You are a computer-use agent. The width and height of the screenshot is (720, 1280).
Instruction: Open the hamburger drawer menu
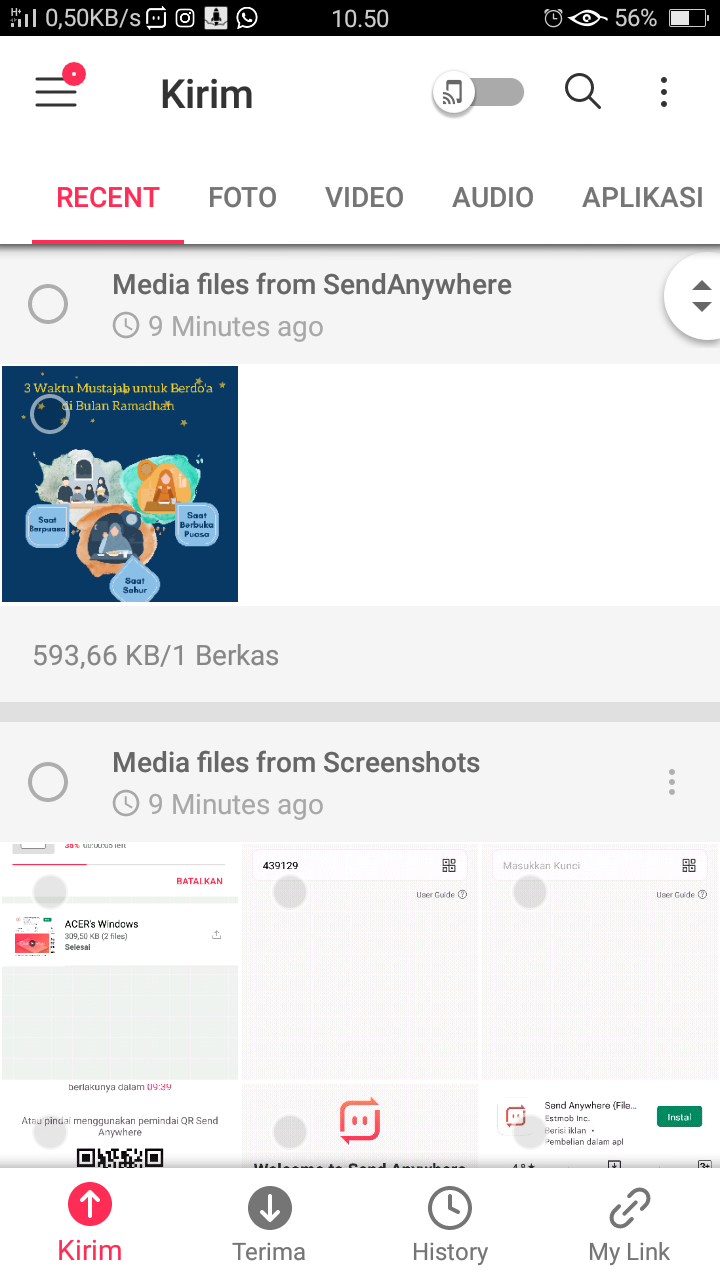56,93
